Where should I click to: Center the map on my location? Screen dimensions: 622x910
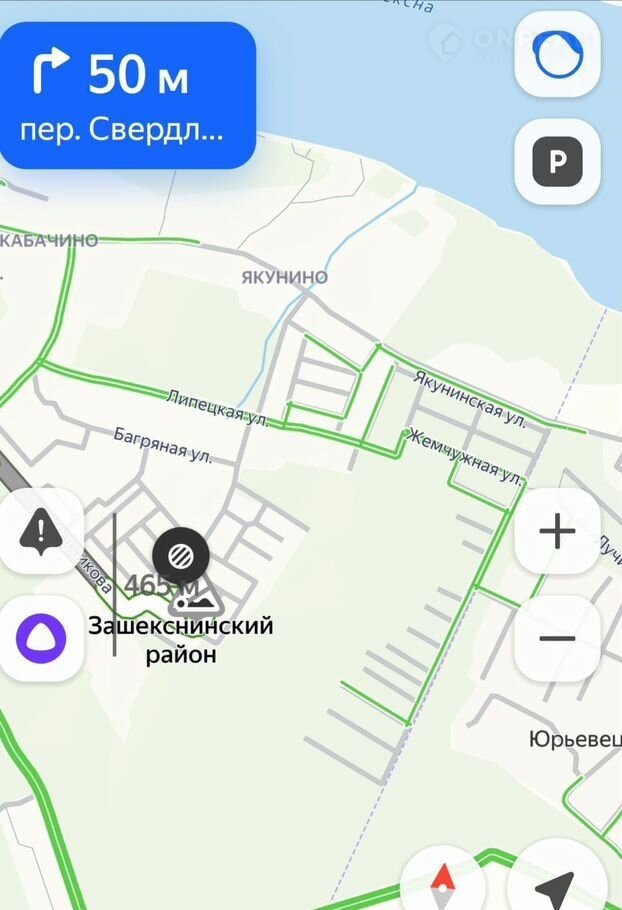(x=555, y=885)
